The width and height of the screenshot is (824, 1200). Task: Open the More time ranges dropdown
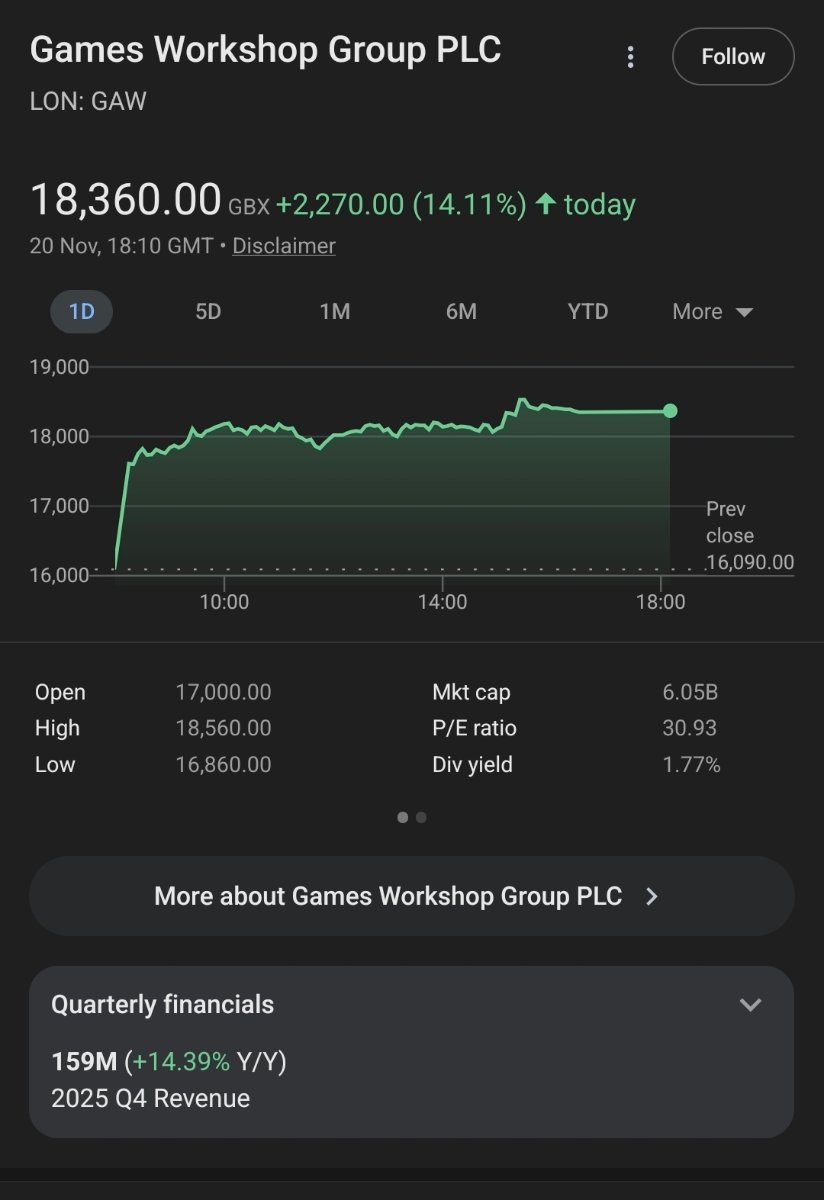712,311
